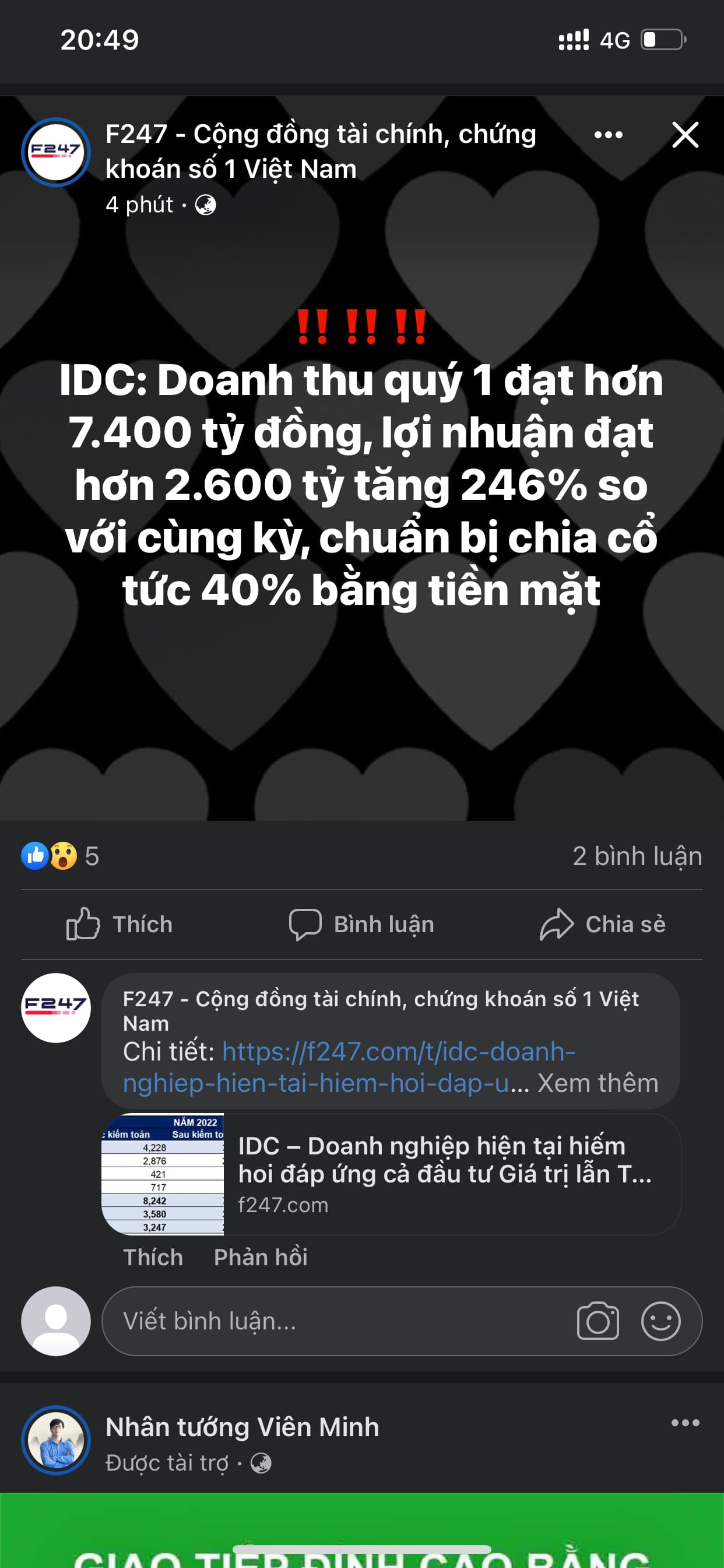Viewport: 724px width, 1568px height.
Task: View the 2 bình luận comments
Action: coord(637,856)
